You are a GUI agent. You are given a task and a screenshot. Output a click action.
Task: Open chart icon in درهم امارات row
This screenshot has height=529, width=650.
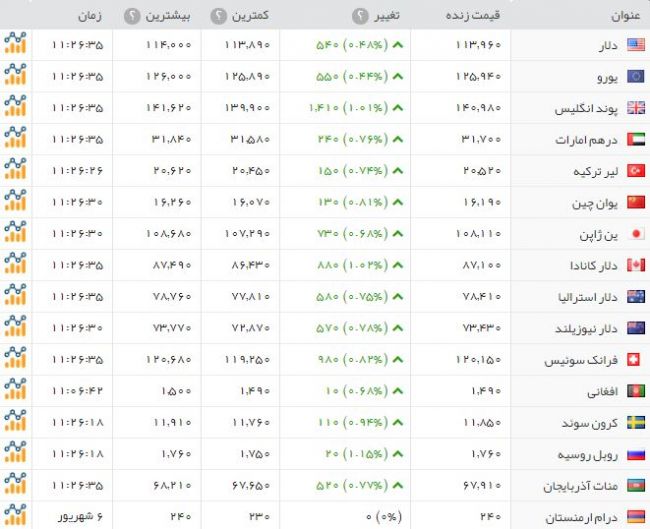pyautogui.click(x=15, y=138)
